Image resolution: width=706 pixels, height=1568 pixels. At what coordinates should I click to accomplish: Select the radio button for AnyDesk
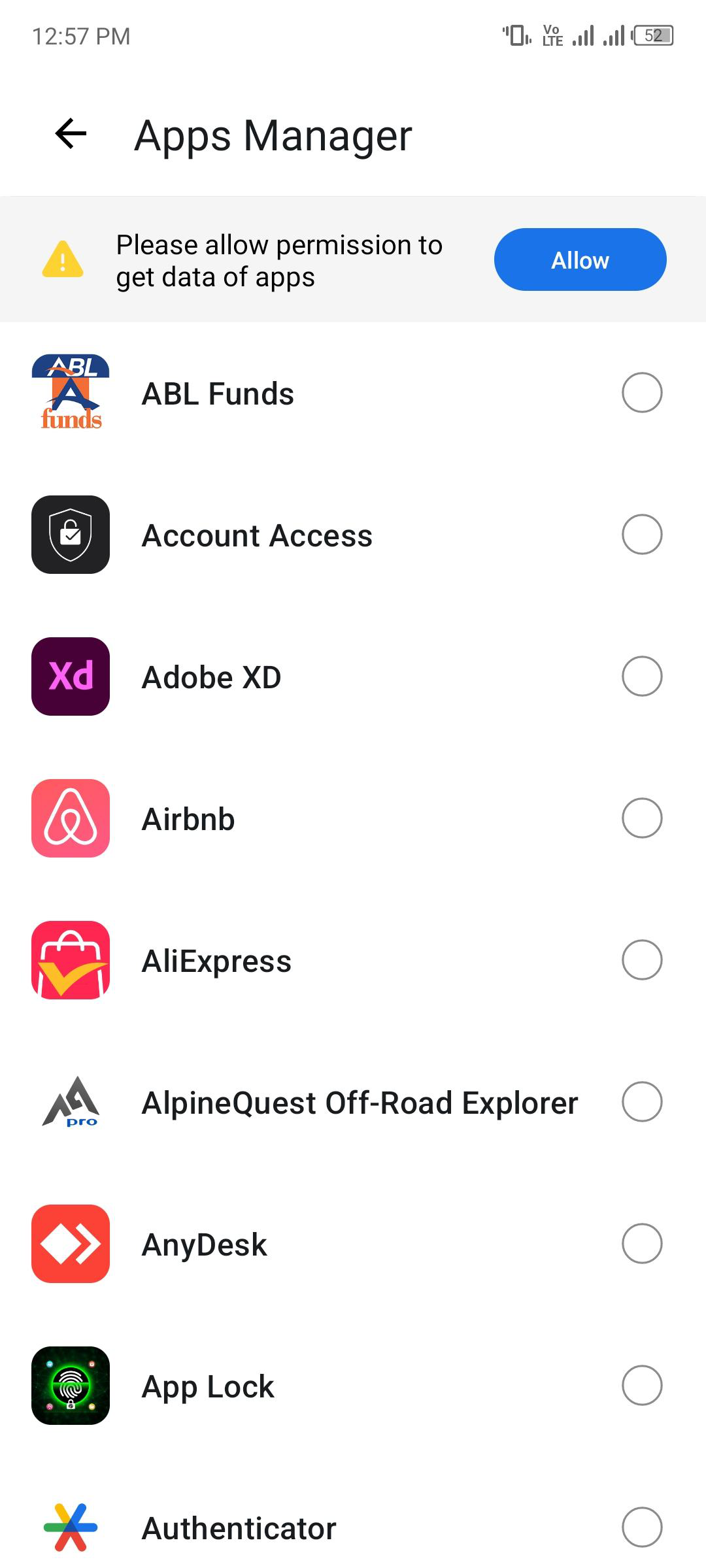[x=643, y=1244]
